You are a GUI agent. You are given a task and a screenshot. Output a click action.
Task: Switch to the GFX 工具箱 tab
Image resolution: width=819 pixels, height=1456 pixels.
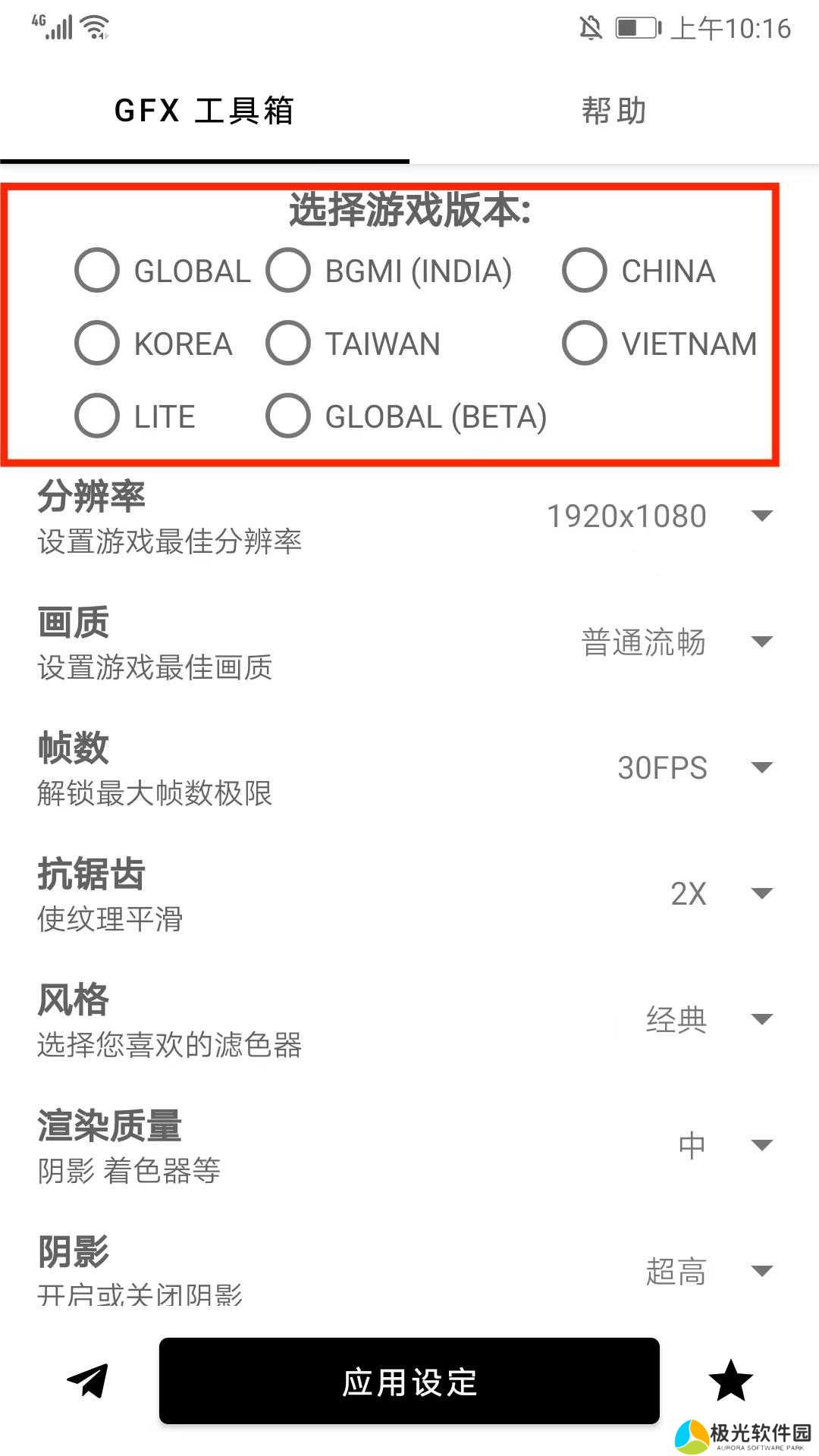(204, 111)
